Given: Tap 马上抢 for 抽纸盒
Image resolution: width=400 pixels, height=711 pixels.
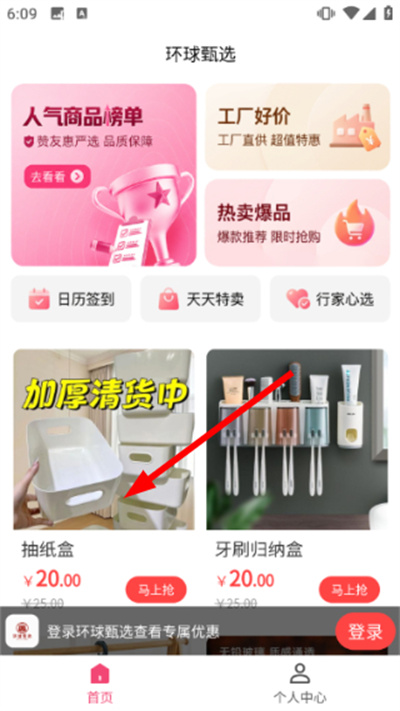Looking at the screenshot, I should [x=156, y=589].
